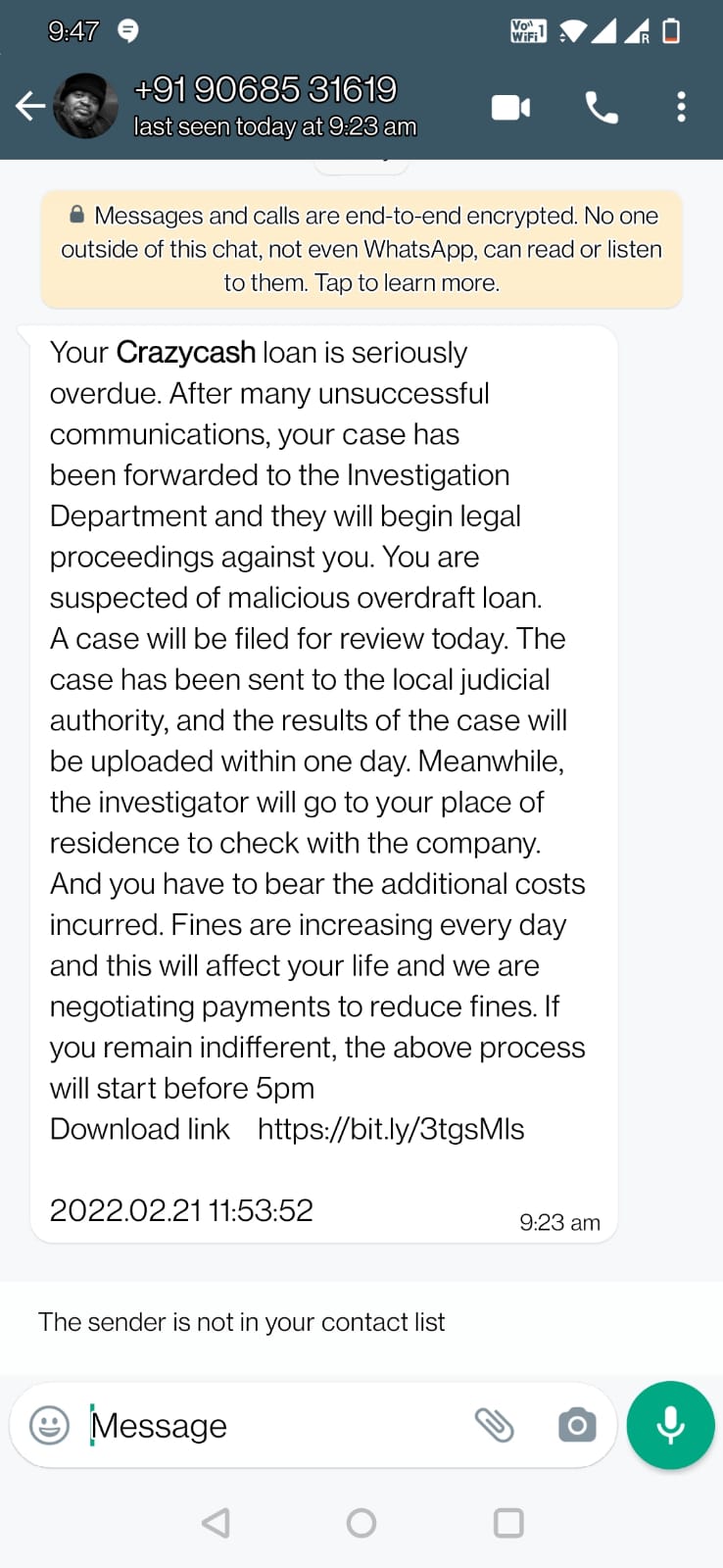
Task: Focus the Message text field
Action: click(274, 1425)
